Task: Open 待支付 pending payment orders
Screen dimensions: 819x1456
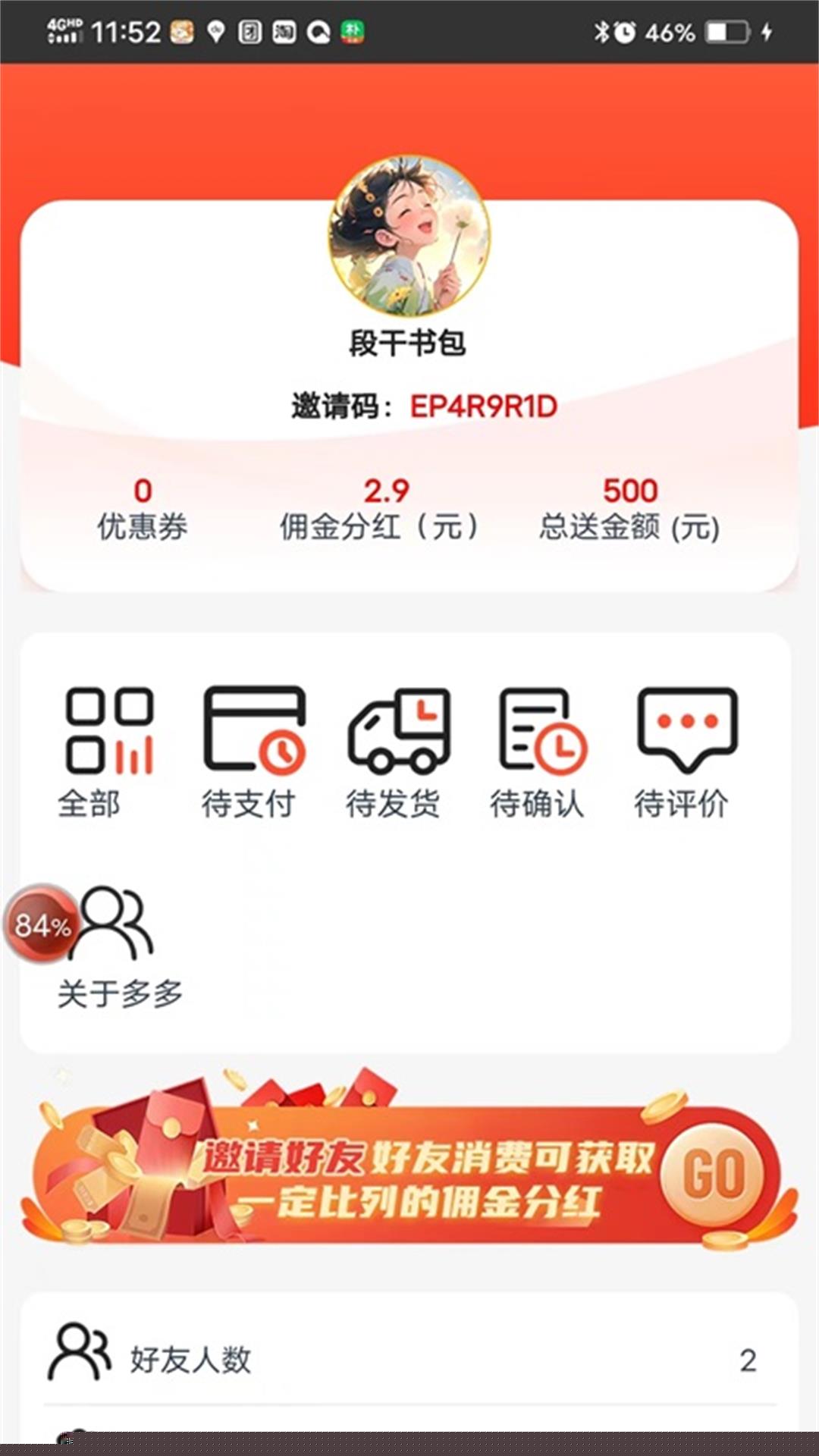Action: 250,751
